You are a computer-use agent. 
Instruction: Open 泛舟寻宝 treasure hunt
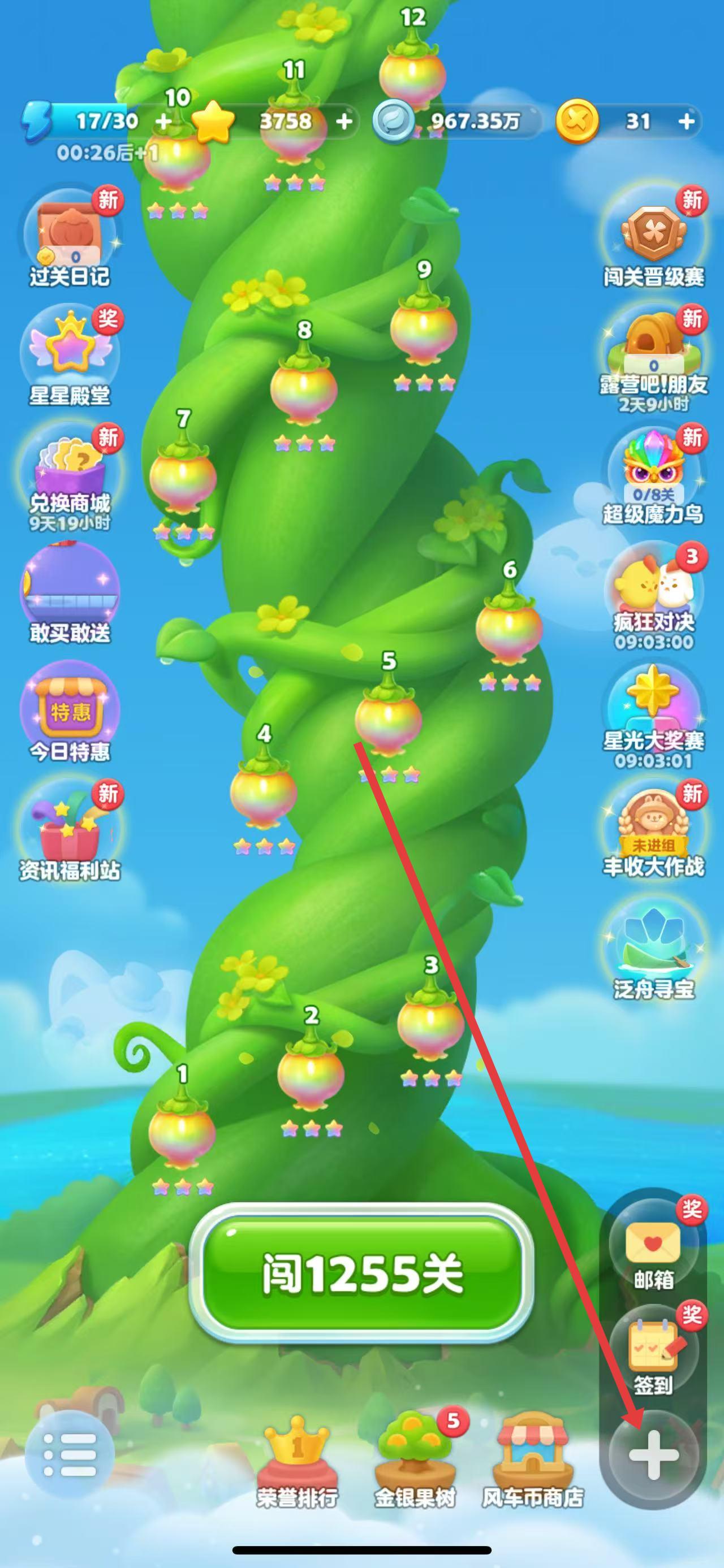[653, 950]
